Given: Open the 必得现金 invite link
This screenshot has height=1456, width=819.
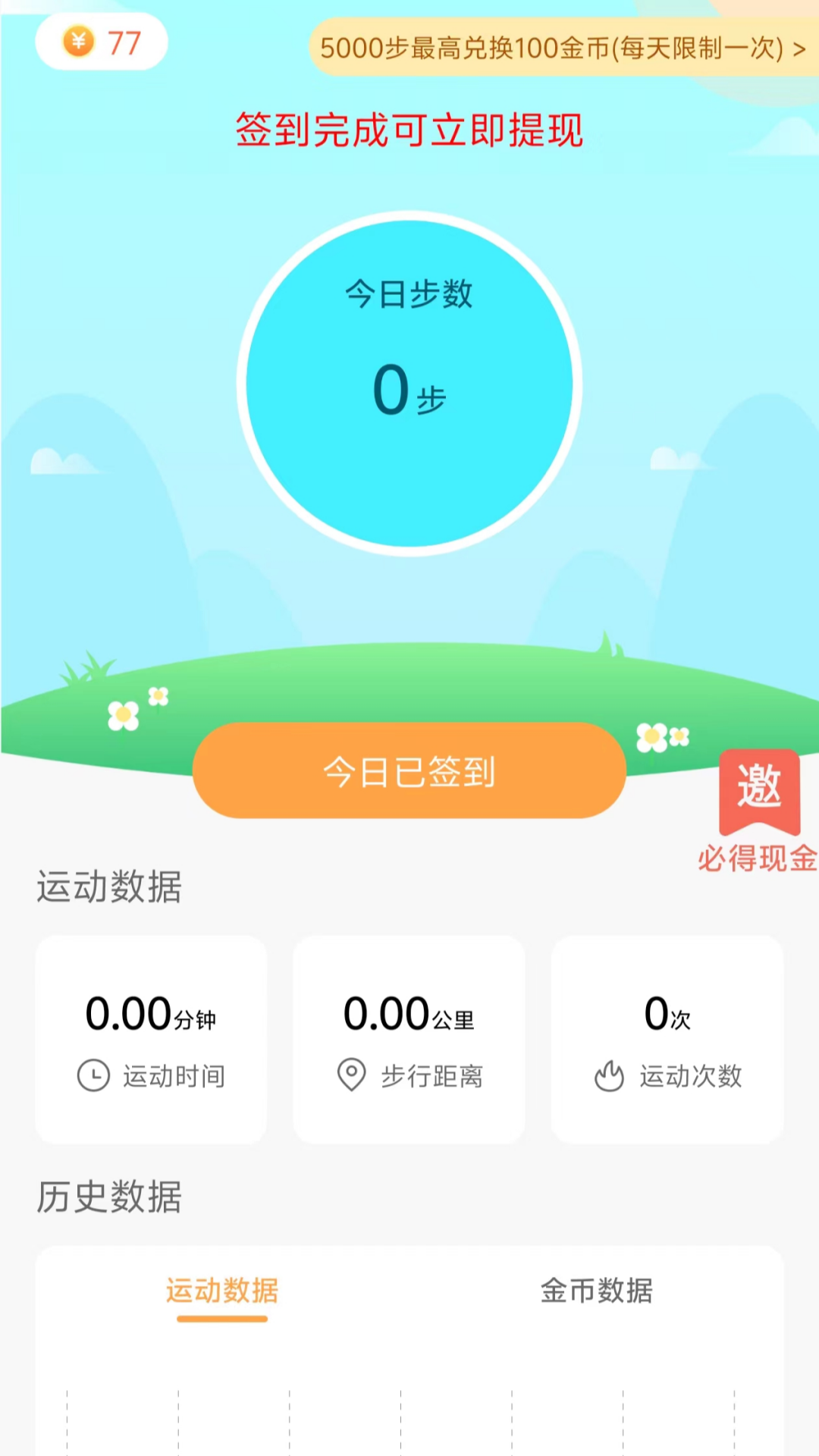Looking at the screenshot, I should pos(757,859).
